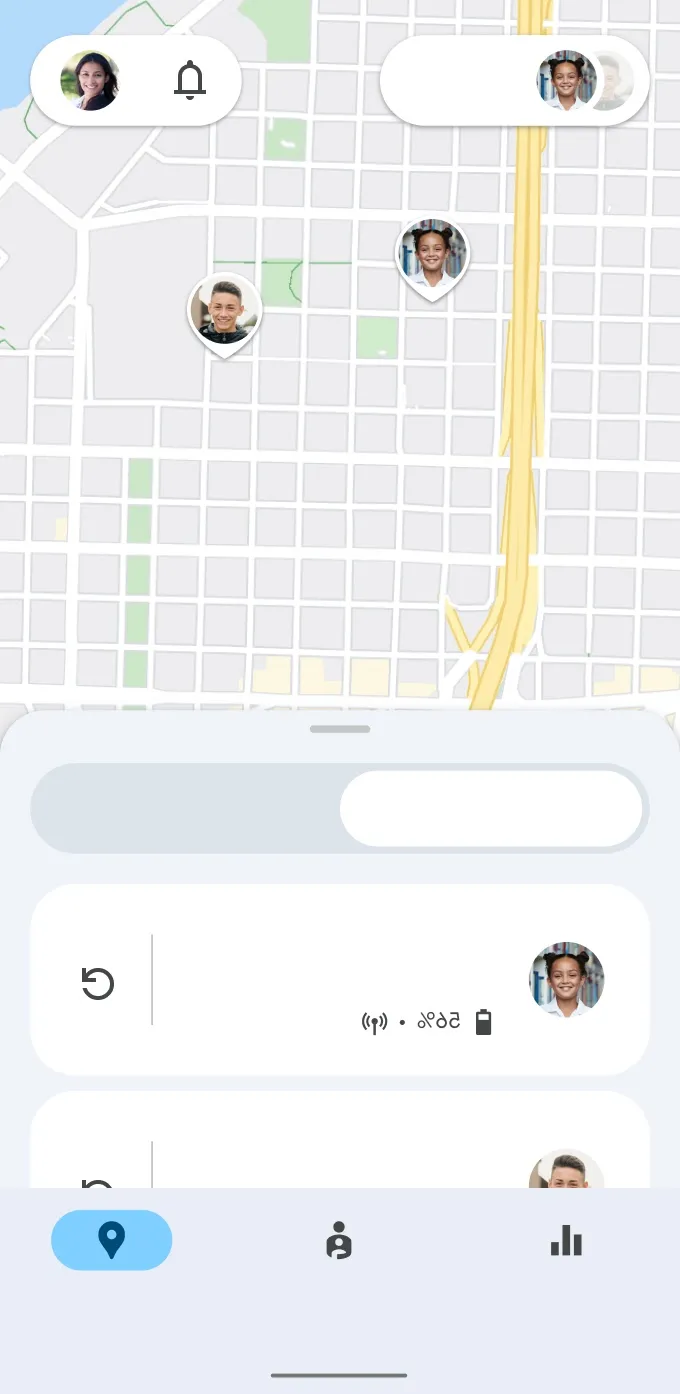Open the child switcher with the girl's avatar
The height and width of the screenshot is (1394, 680).
pos(515,81)
